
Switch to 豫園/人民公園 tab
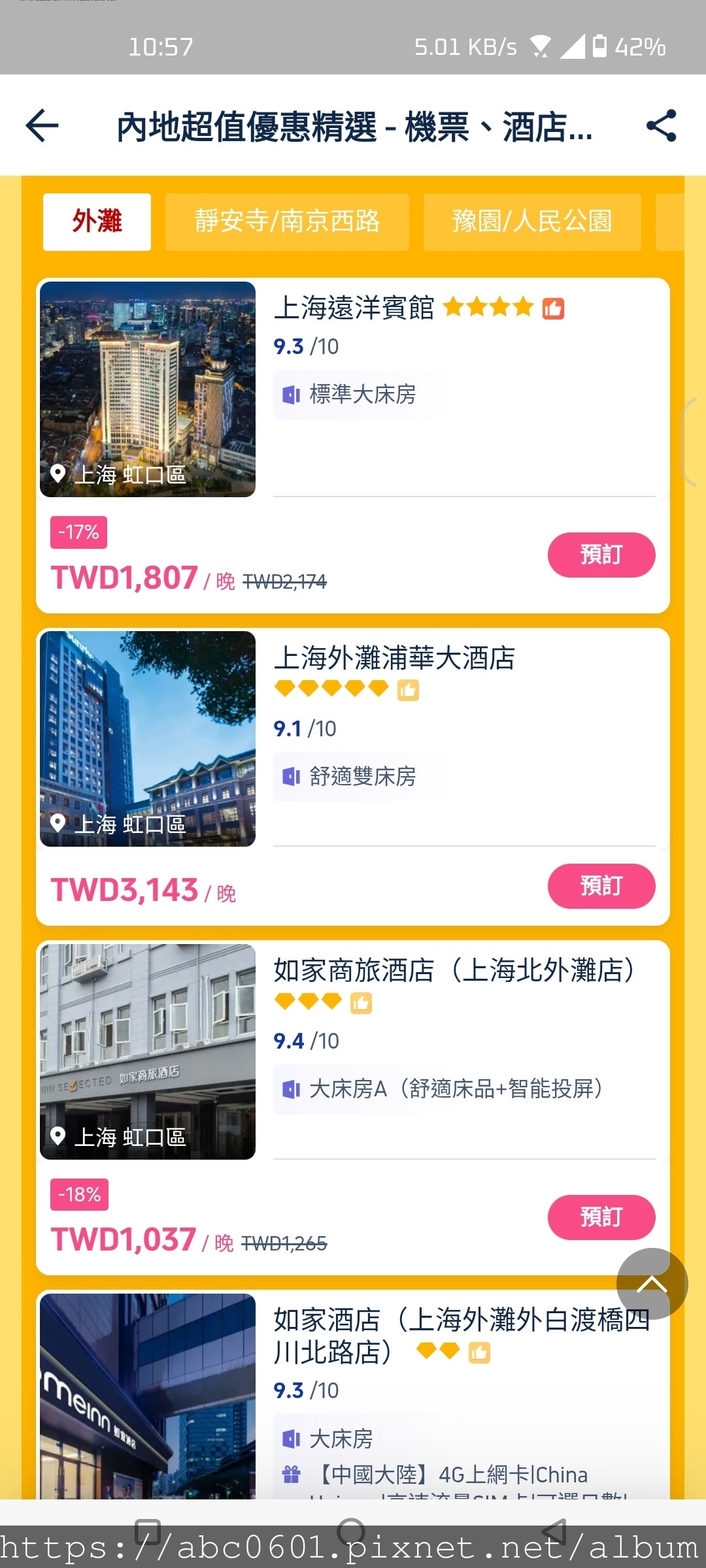pyautogui.click(x=531, y=221)
